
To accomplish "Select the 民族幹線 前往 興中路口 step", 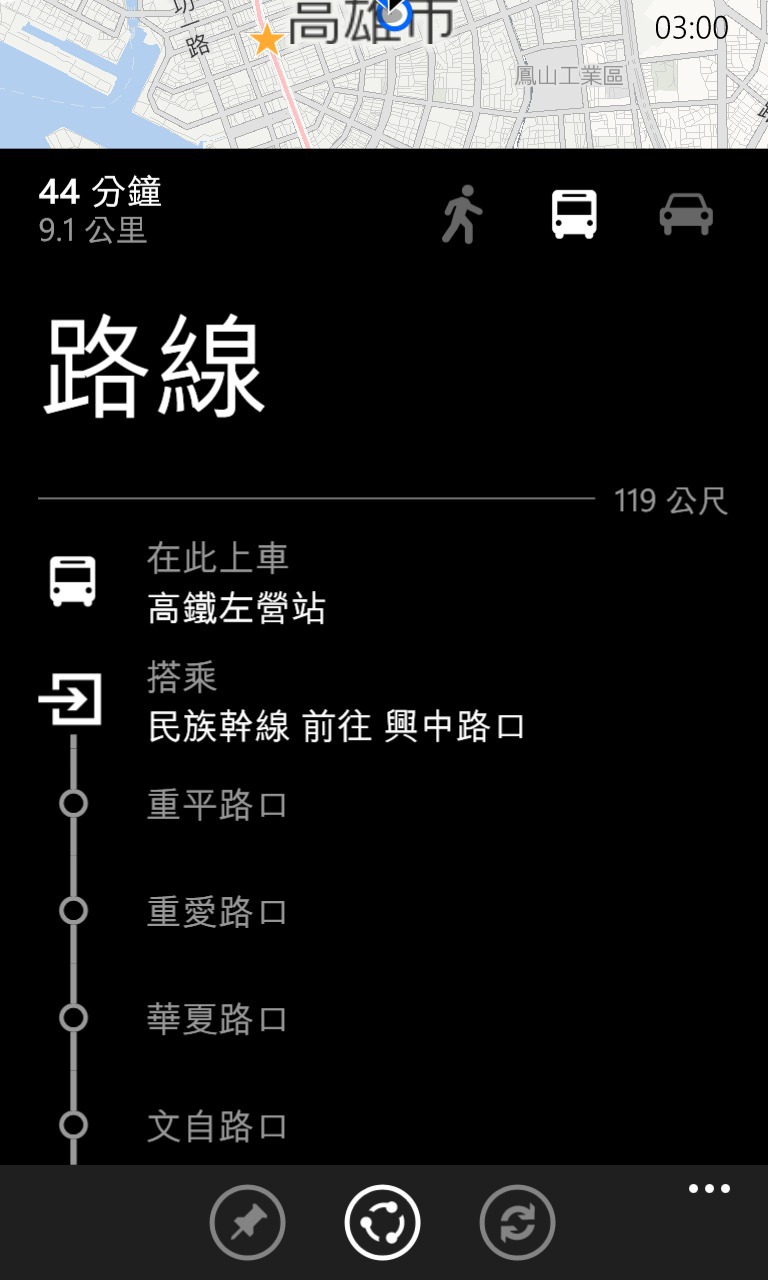I will click(x=384, y=703).
